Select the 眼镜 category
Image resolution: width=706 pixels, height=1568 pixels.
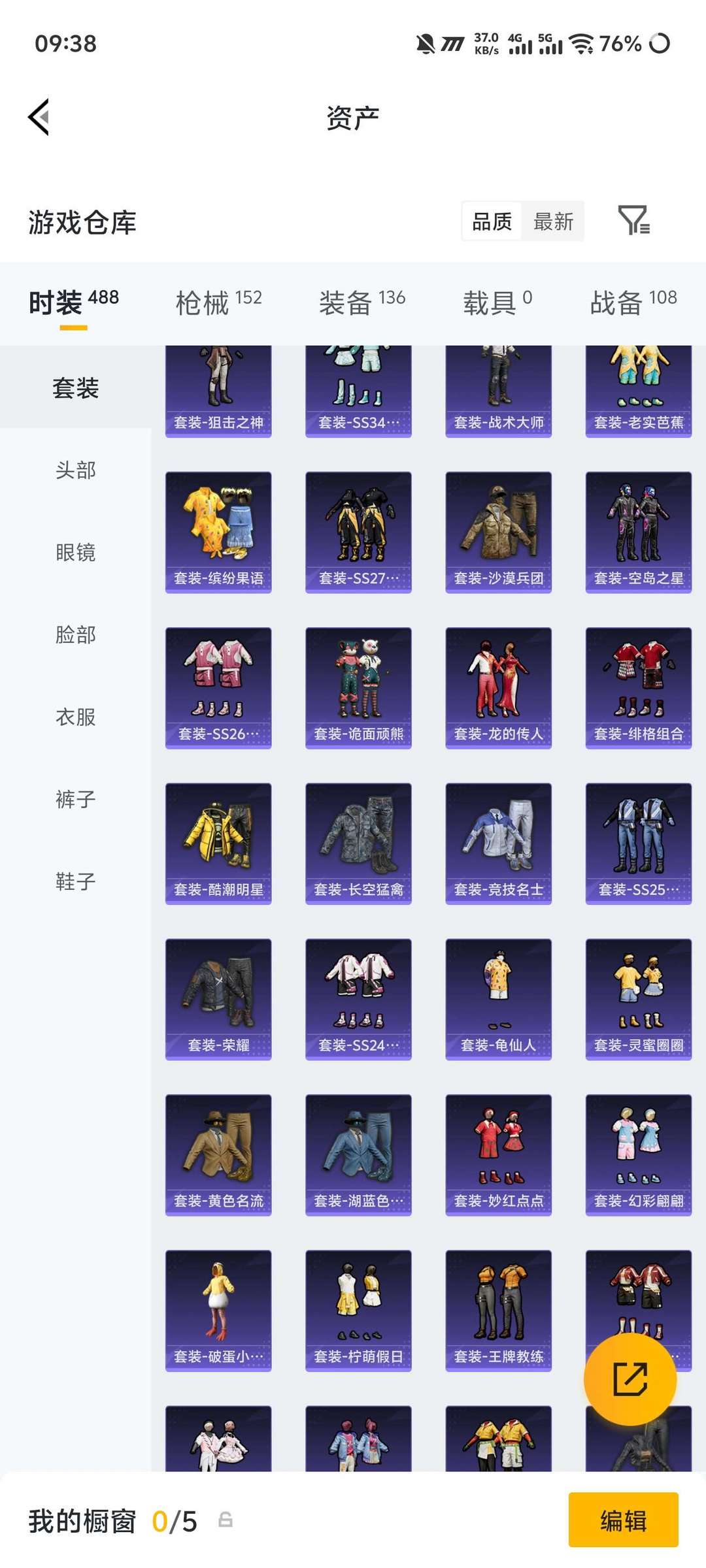coord(76,552)
